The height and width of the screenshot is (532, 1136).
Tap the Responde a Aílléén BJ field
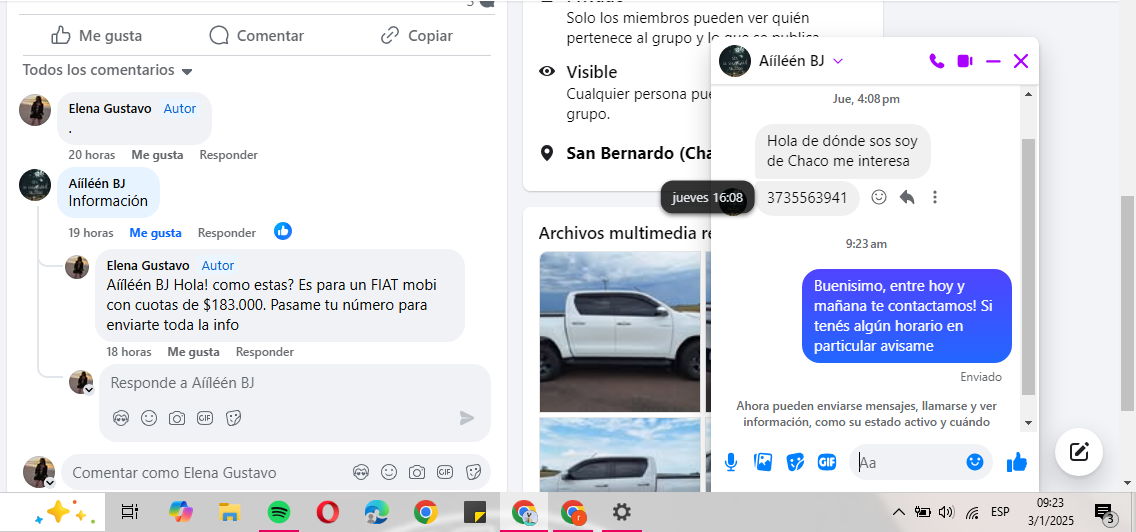click(x=280, y=383)
